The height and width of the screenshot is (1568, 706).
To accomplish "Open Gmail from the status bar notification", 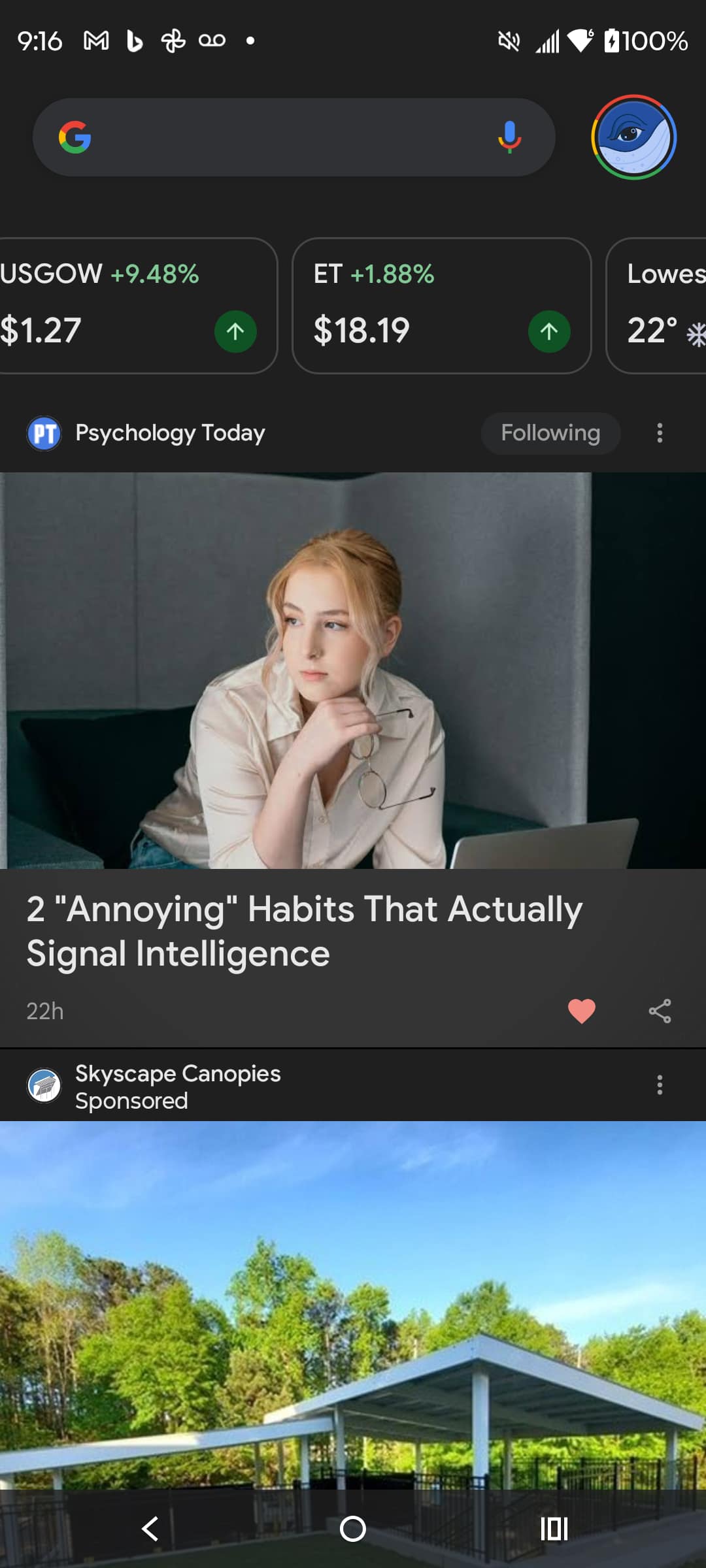I will click(x=95, y=41).
